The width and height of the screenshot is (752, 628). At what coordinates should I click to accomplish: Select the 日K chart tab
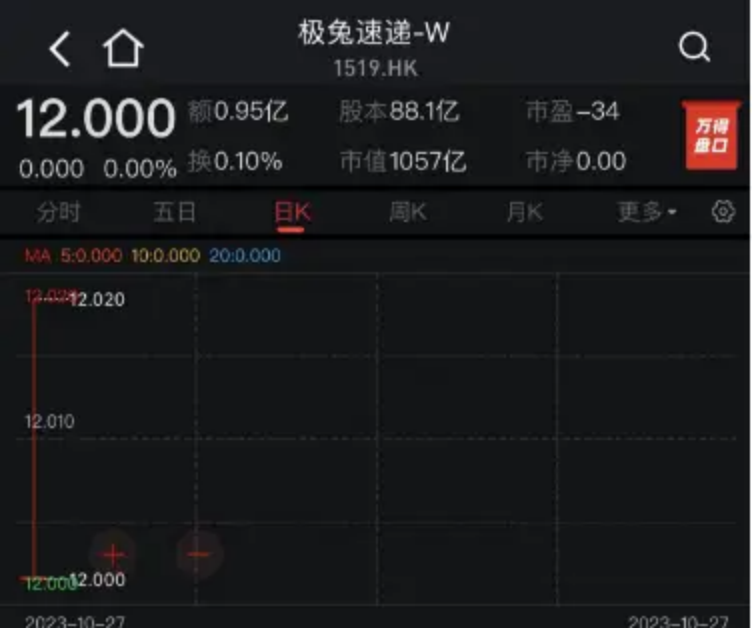292,212
